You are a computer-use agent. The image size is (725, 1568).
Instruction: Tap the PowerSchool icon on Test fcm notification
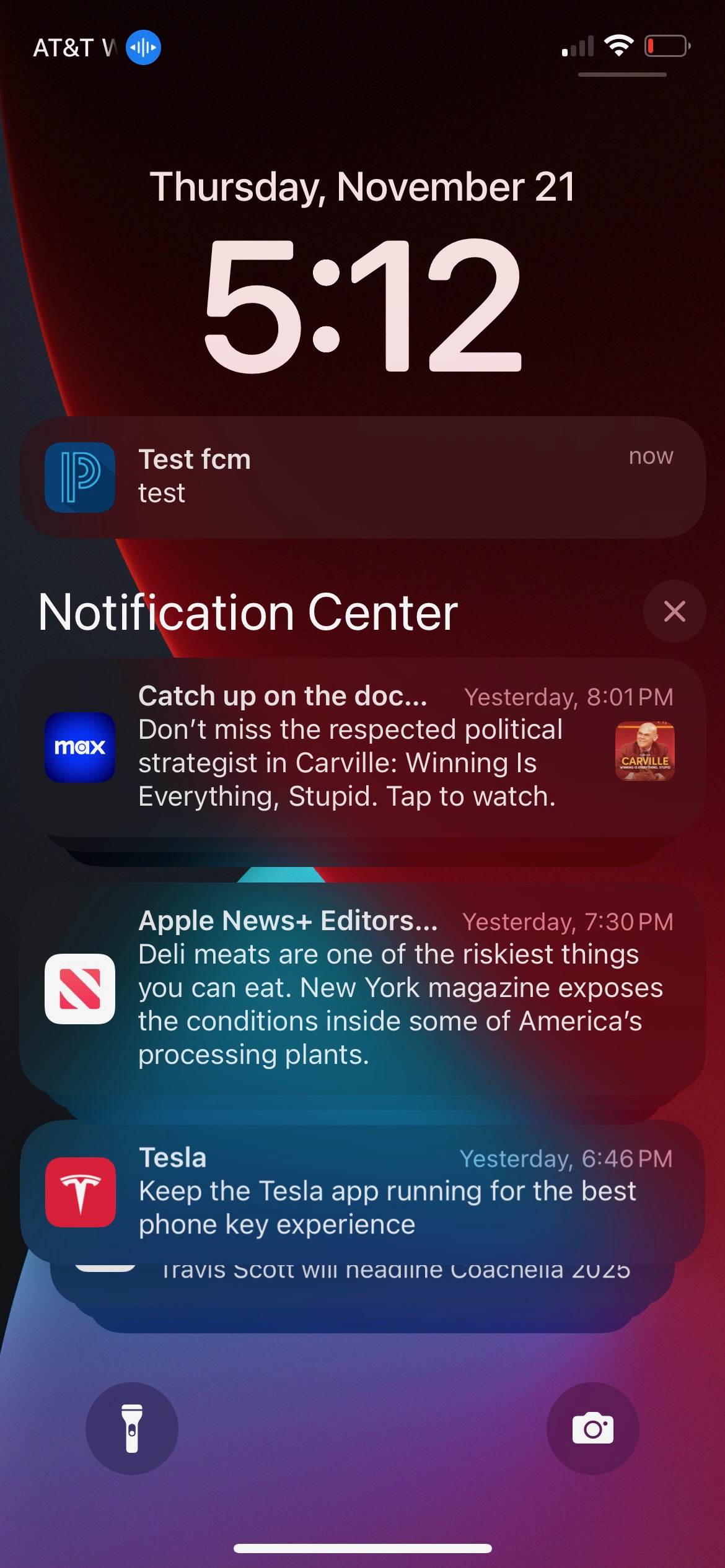click(x=80, y=477)
